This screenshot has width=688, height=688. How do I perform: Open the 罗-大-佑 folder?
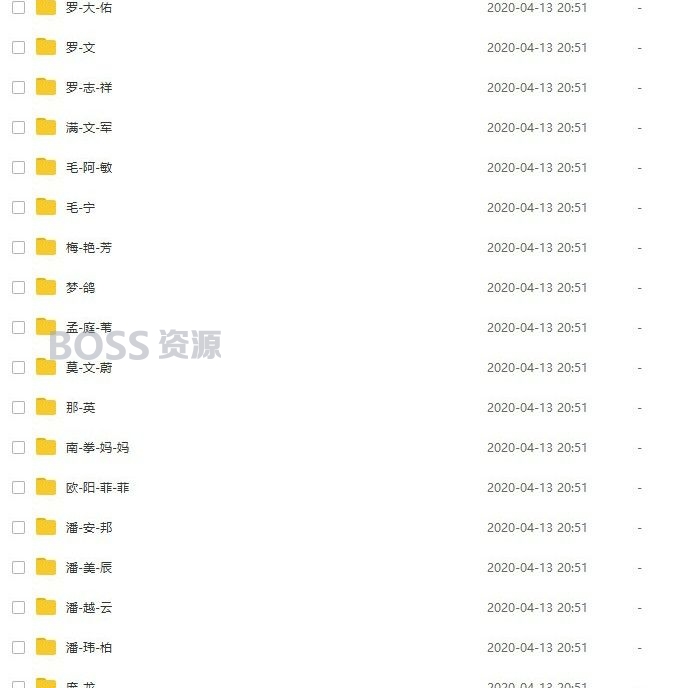(x=88, y=8)
